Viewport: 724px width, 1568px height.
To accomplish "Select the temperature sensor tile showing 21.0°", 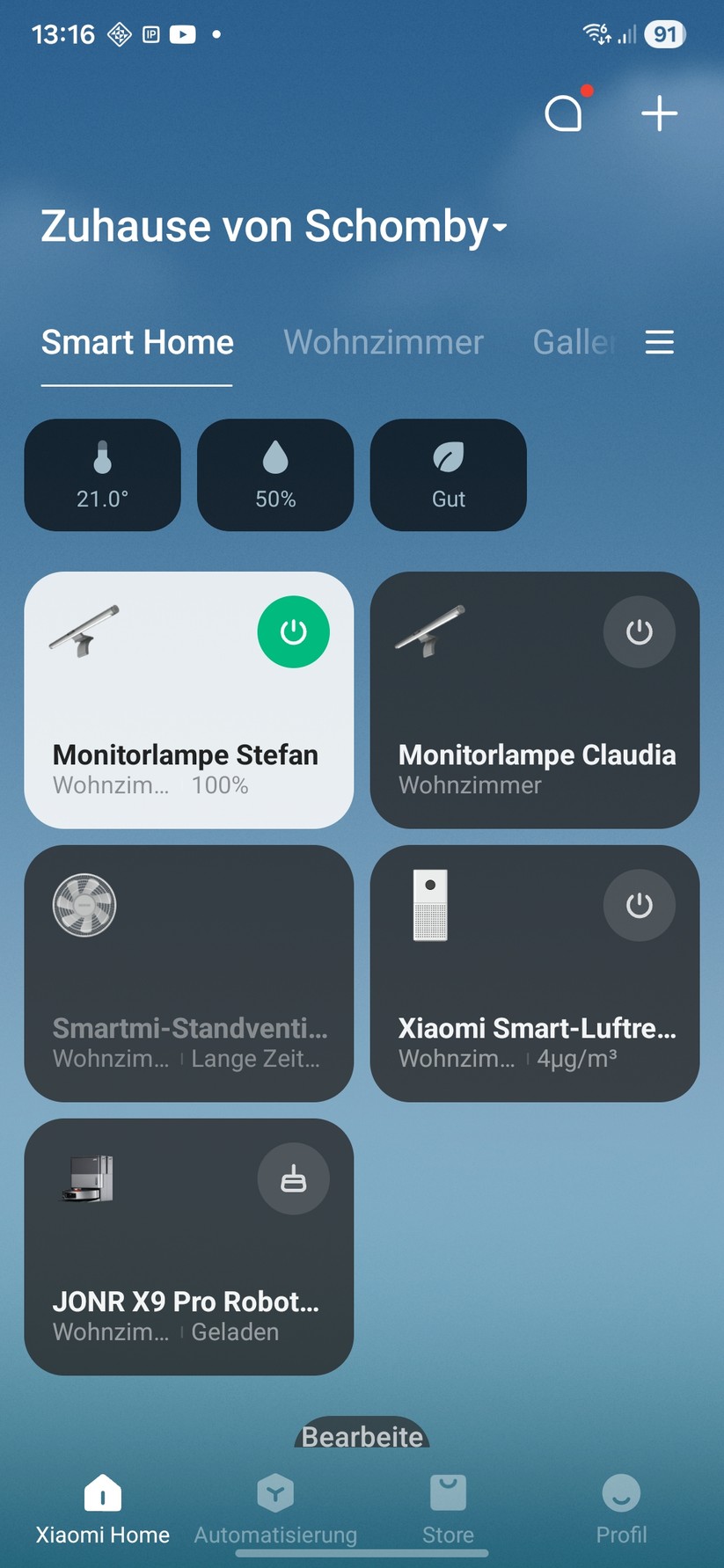I will (x=102, y=475).
